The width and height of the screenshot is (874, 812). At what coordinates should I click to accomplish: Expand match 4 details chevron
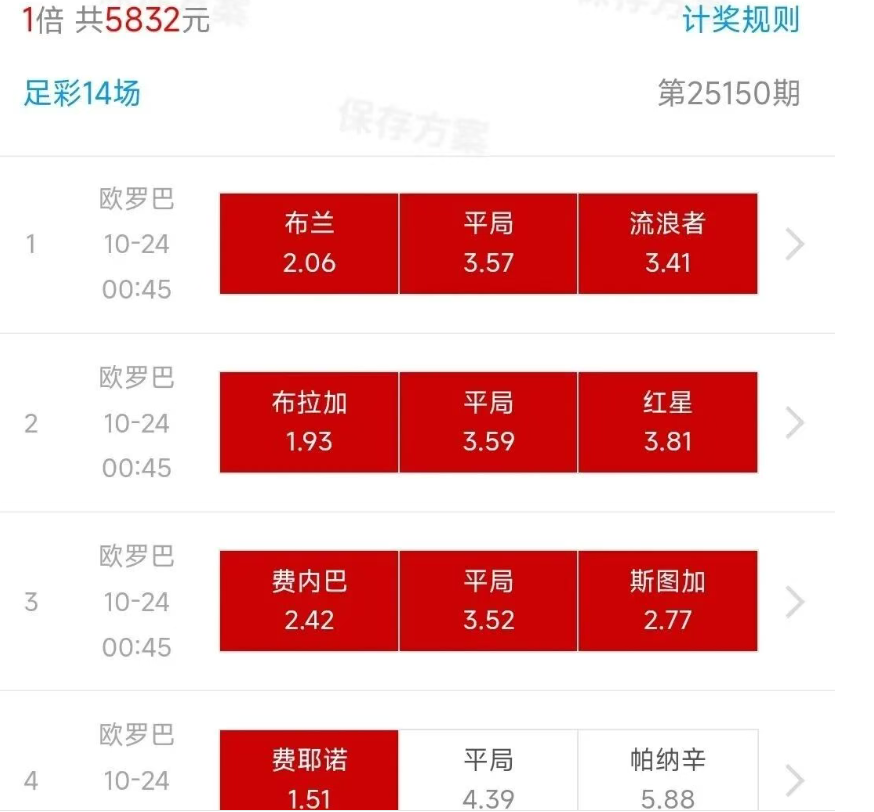tap(795, 780)
